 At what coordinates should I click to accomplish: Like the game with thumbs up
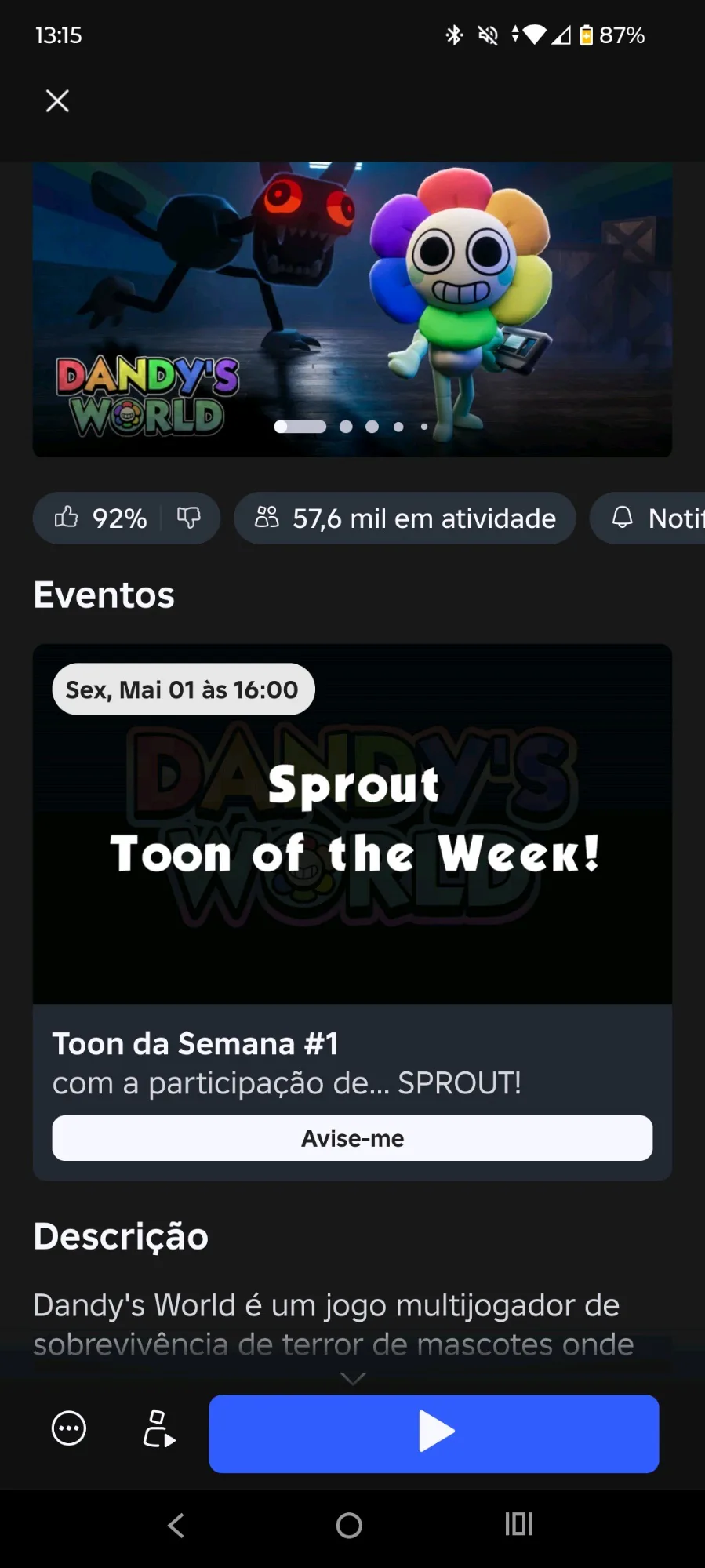tap(67, 518)
